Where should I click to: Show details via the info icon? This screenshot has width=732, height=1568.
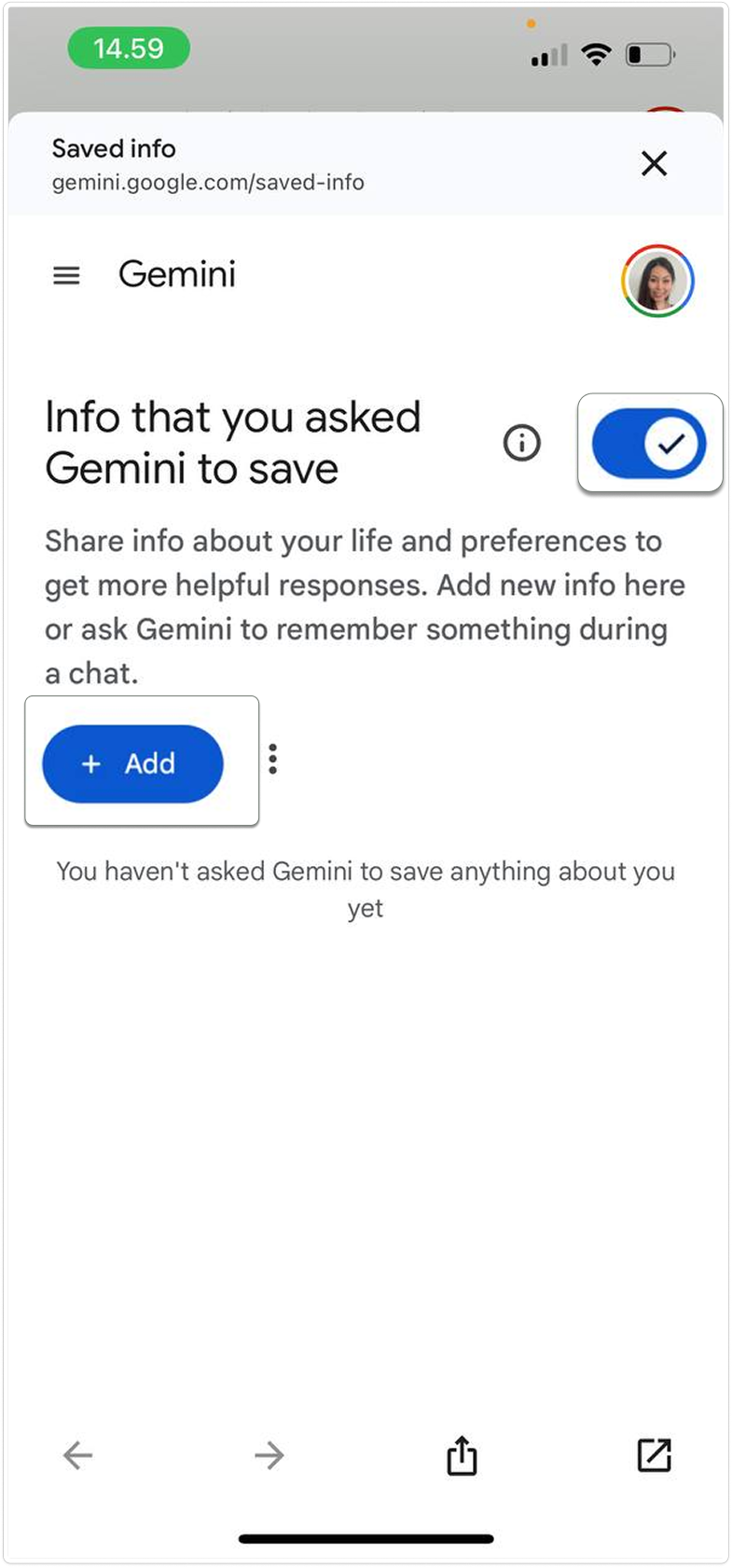(522, 443)
